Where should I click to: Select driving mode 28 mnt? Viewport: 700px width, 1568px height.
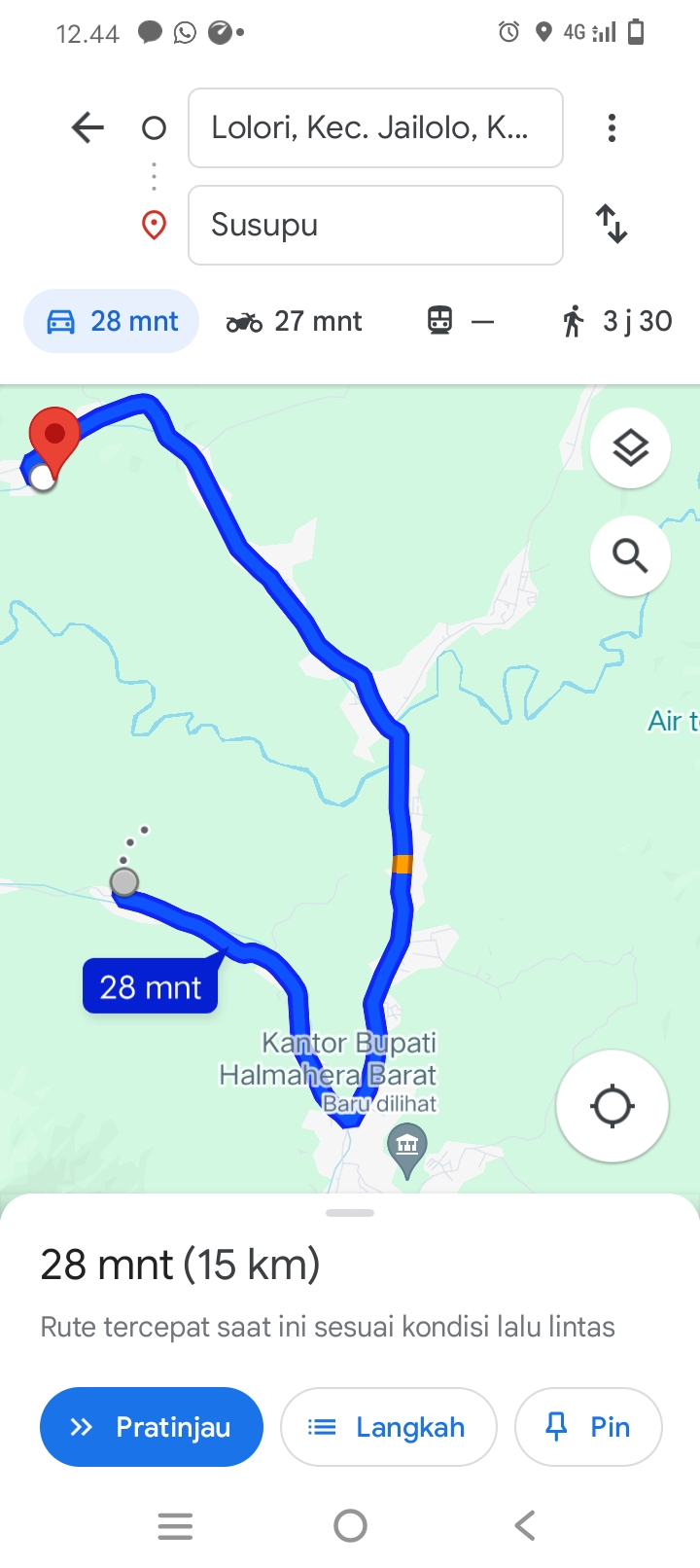pyautogui.click(x=112, y=321)
